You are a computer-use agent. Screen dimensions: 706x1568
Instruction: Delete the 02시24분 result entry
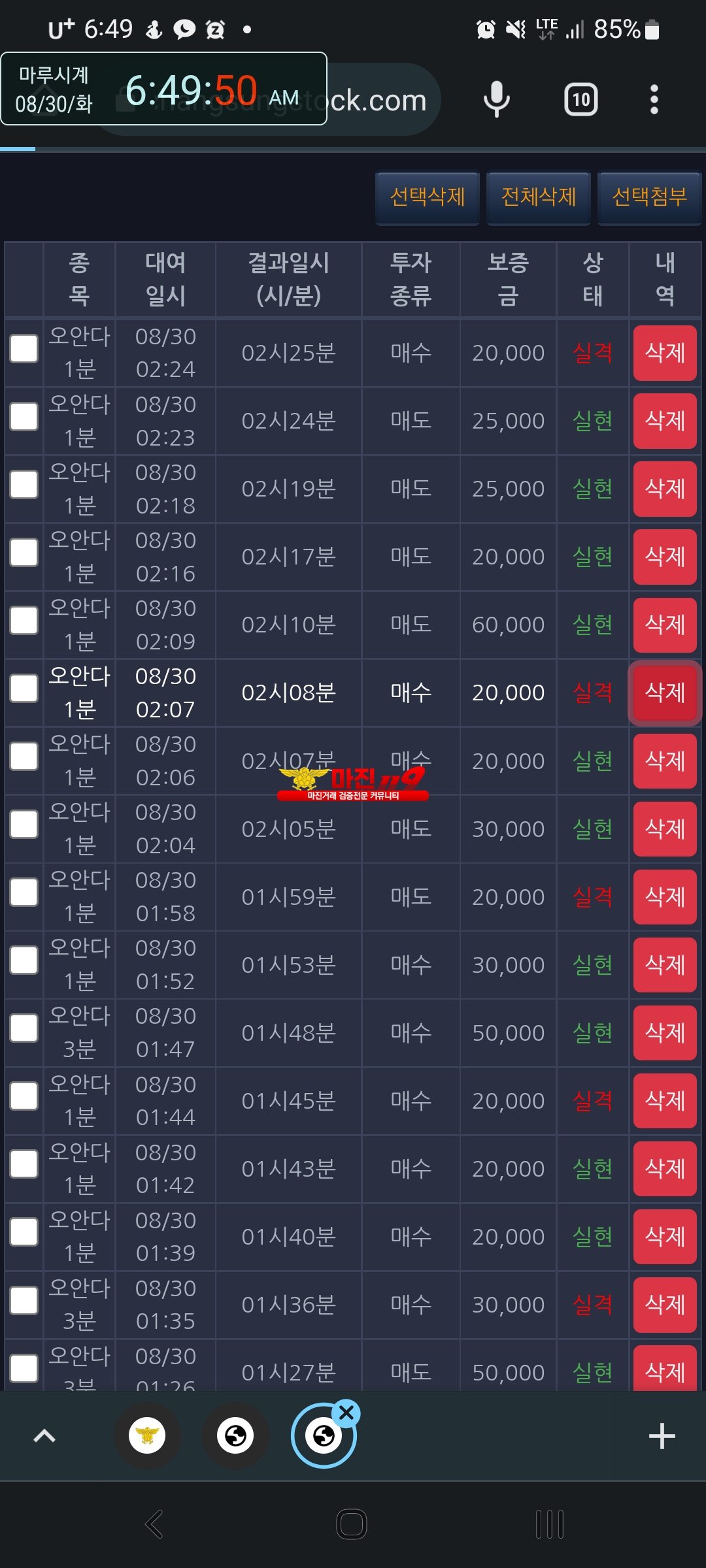(x=664, y=421)
